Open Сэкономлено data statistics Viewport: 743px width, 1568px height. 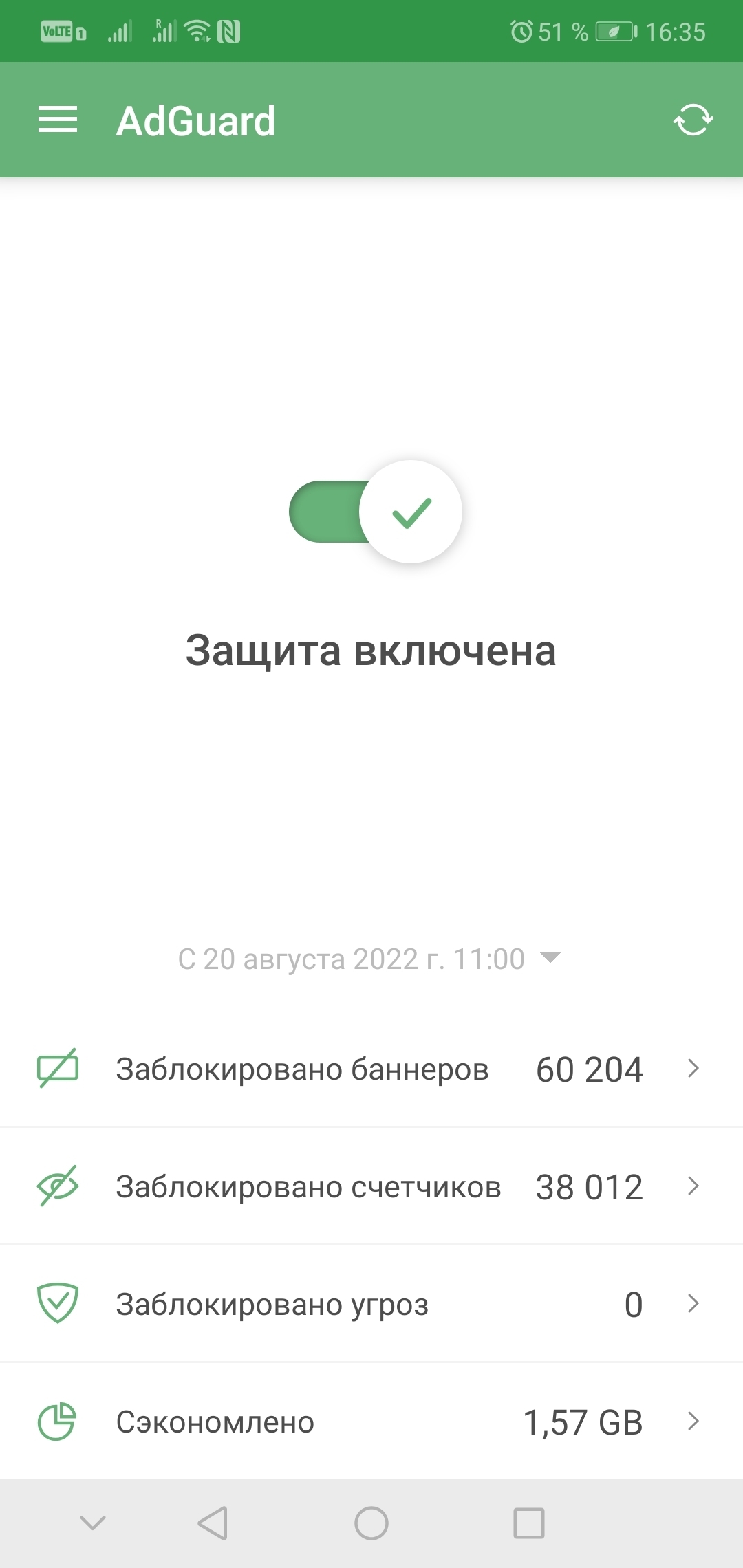371,1422
